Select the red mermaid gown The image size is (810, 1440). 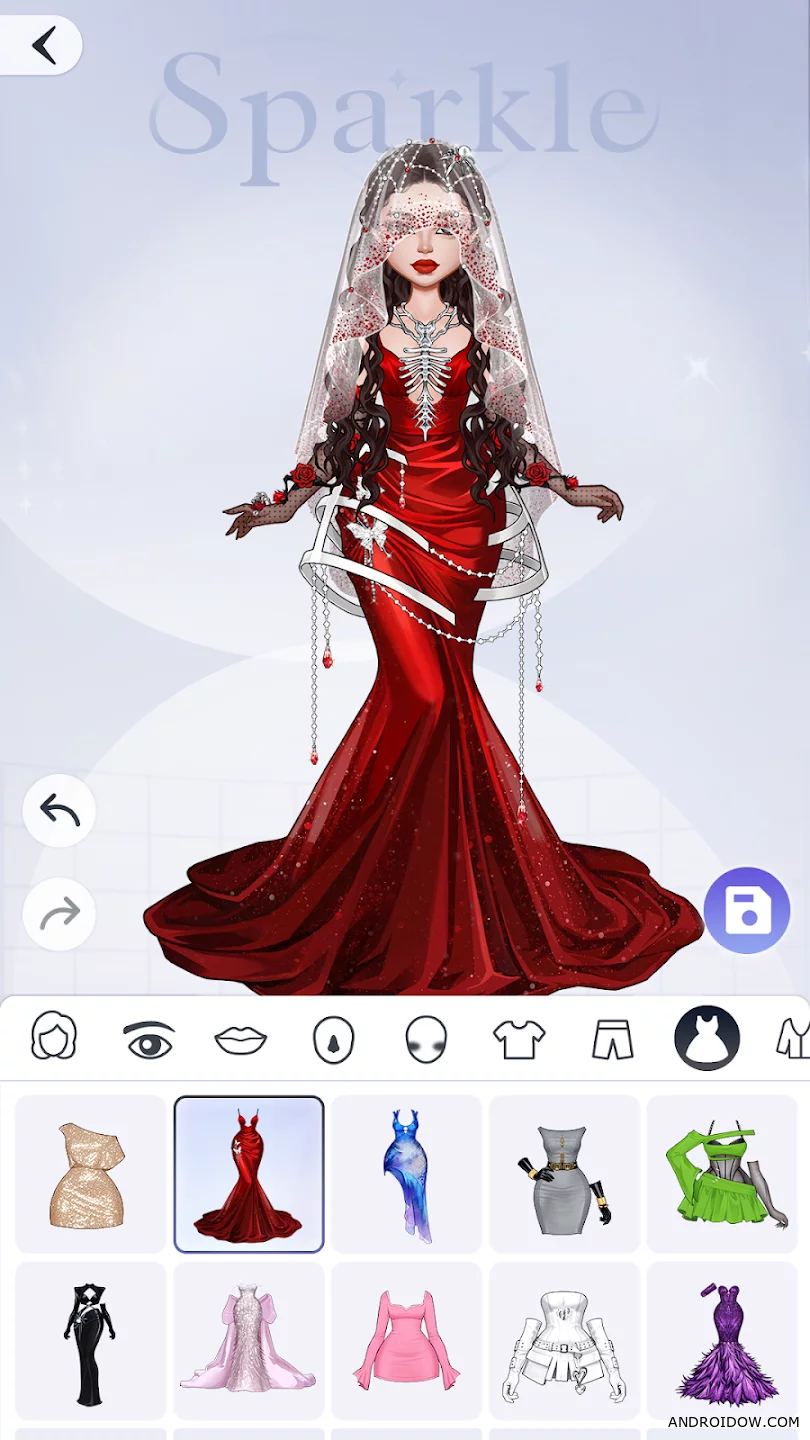tap(248, 1174)
